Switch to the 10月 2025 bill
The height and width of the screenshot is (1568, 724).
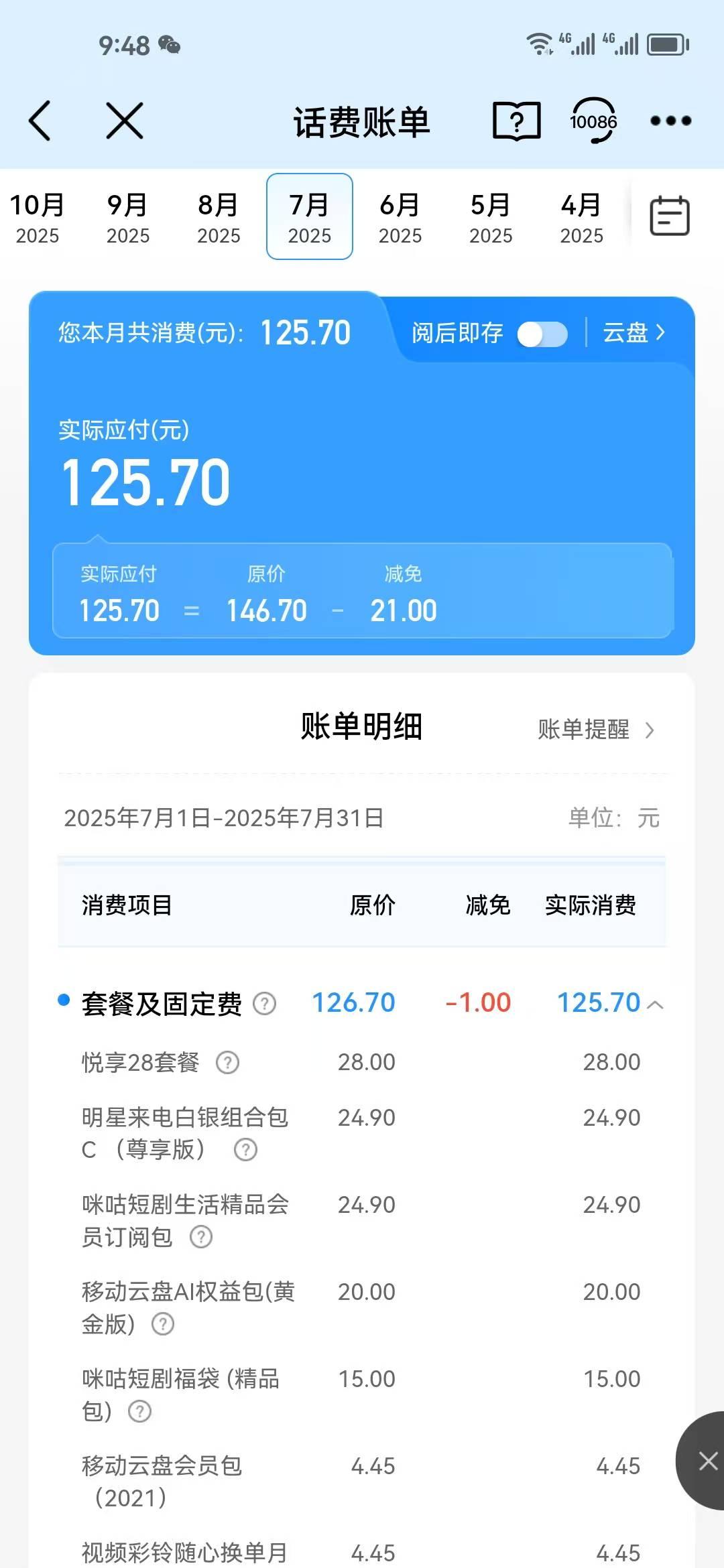(x=38, y=218)
